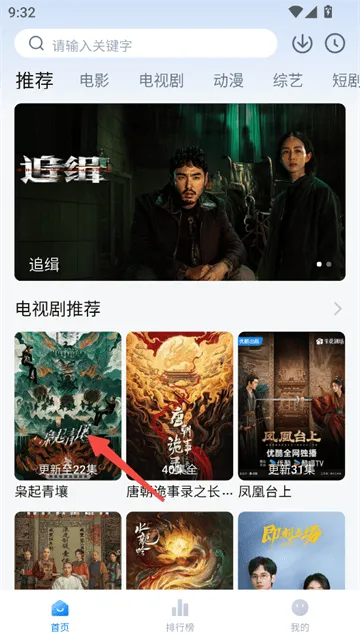Open the 即刻上场 poster card

point(291,550)
